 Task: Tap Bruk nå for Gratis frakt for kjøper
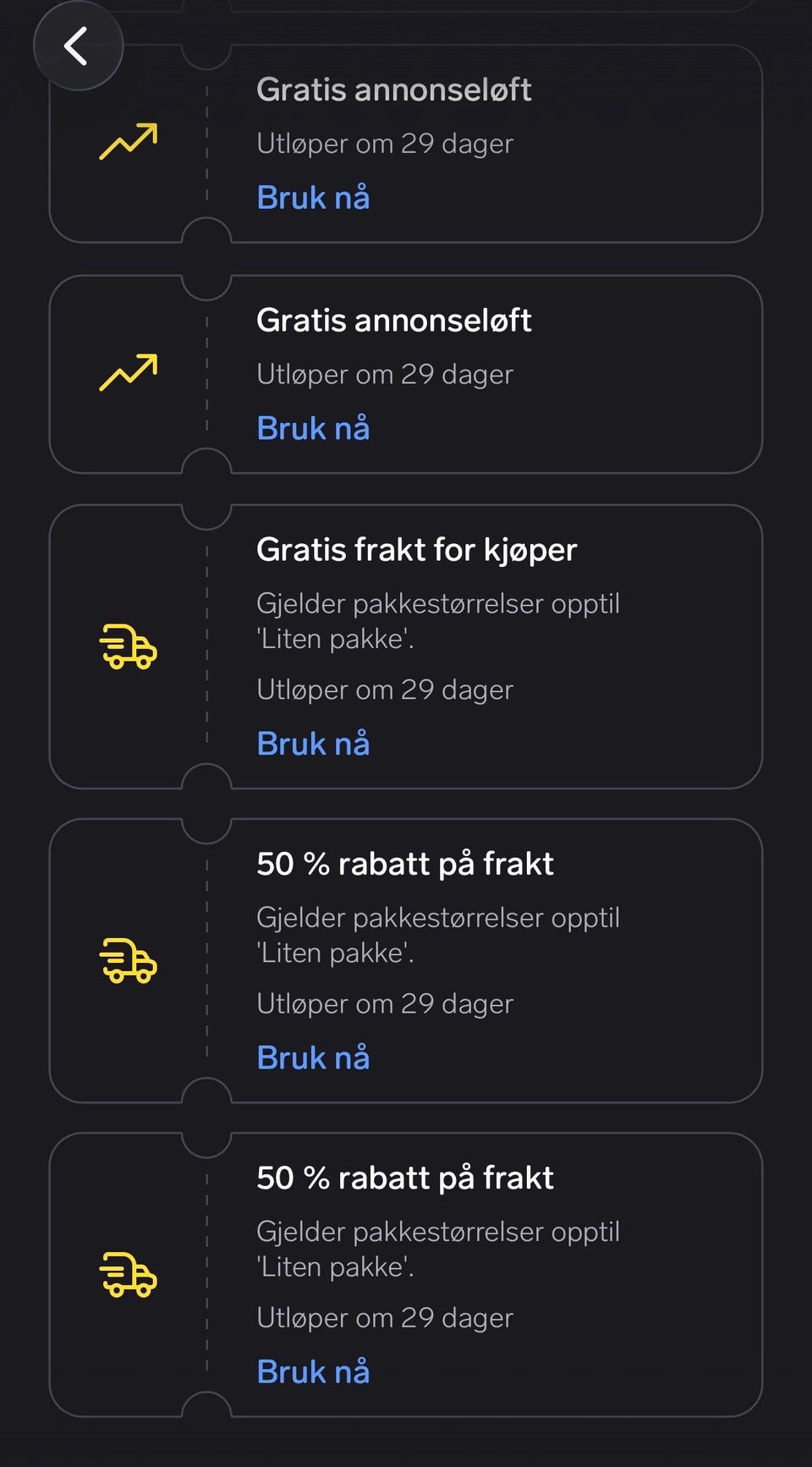313,744
